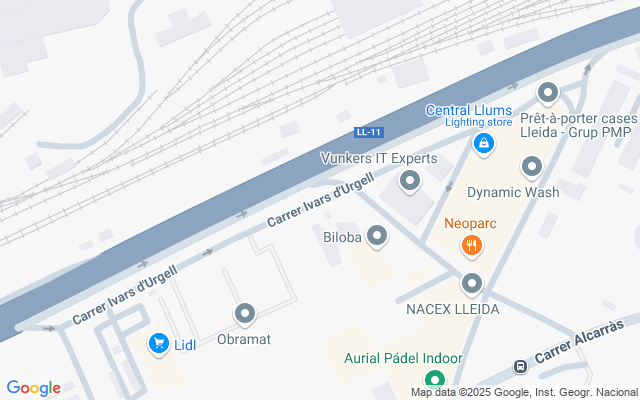Tap the Aurial Pádel Indoor pin

click(x=434, y=379)
